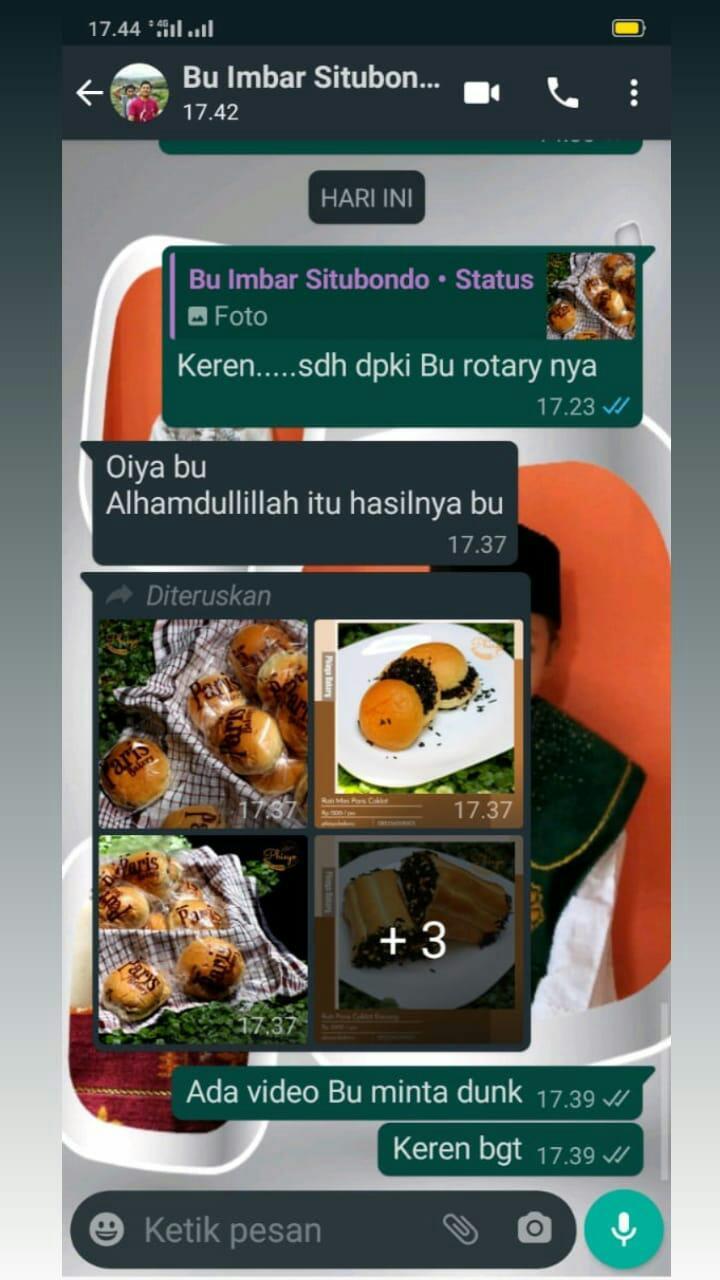Open the emoji picker
This screenshot has width=720, height=1280.
pyautogui.click(x=107, y=1229)
